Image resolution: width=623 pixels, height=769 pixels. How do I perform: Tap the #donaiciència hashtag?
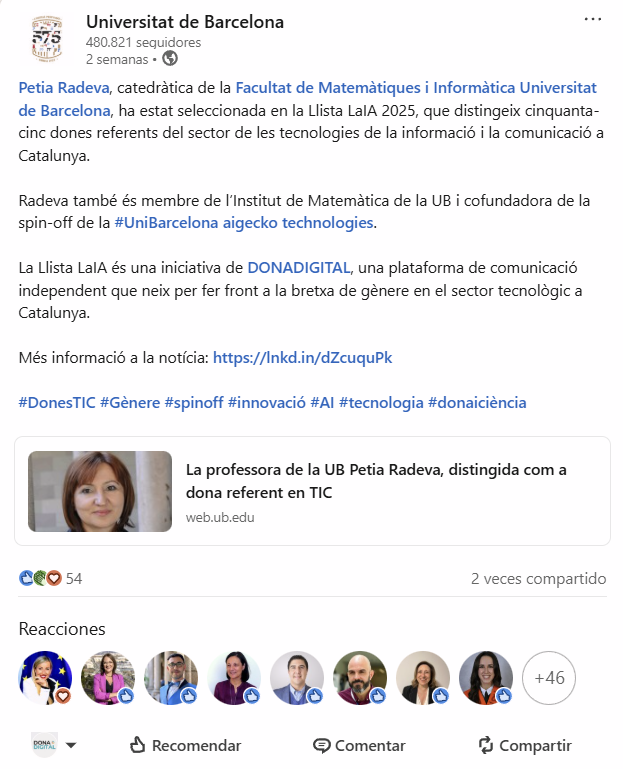click(x=476, y=402)
